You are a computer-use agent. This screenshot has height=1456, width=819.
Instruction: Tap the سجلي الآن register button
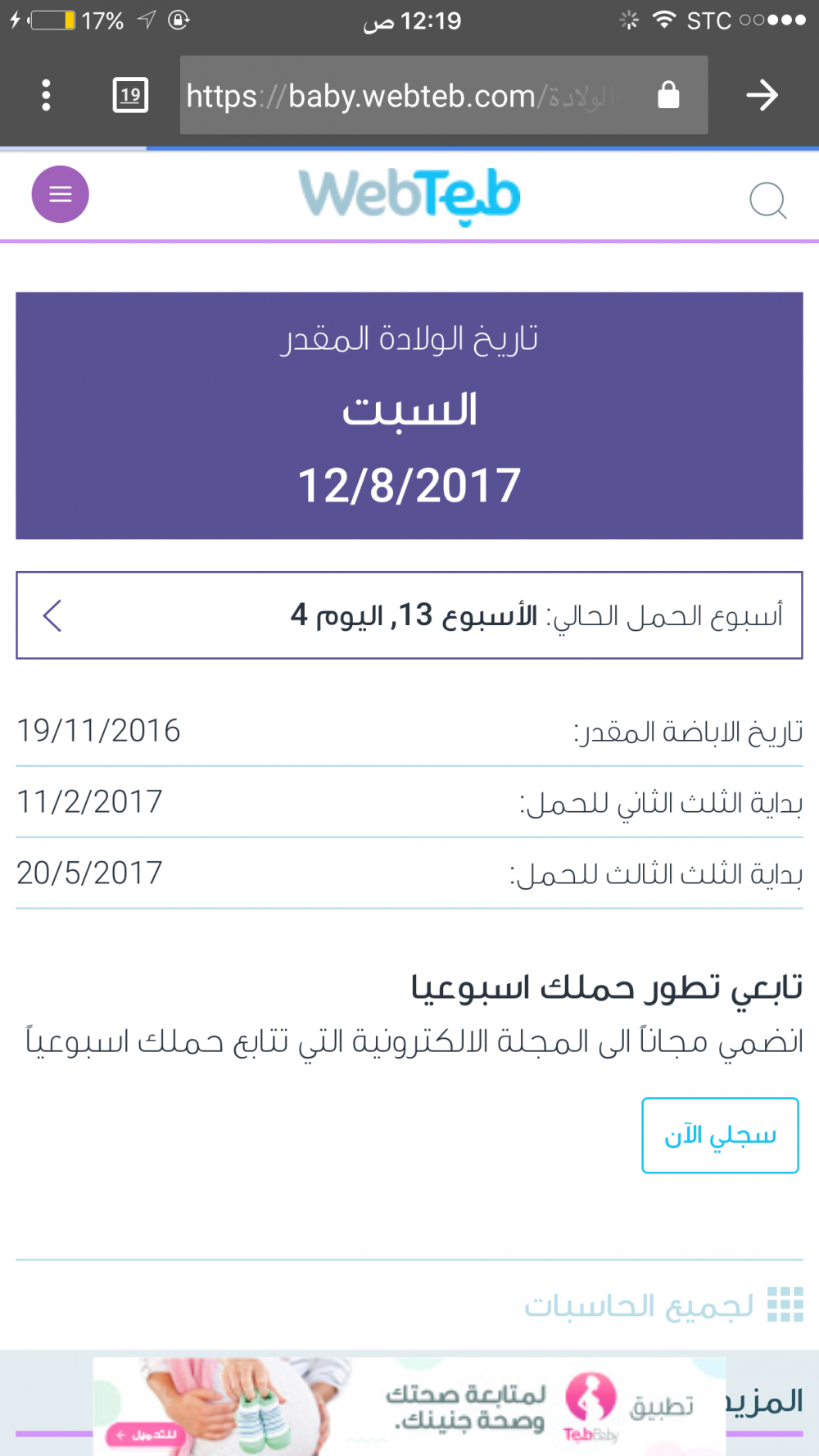pos(719,1135)
